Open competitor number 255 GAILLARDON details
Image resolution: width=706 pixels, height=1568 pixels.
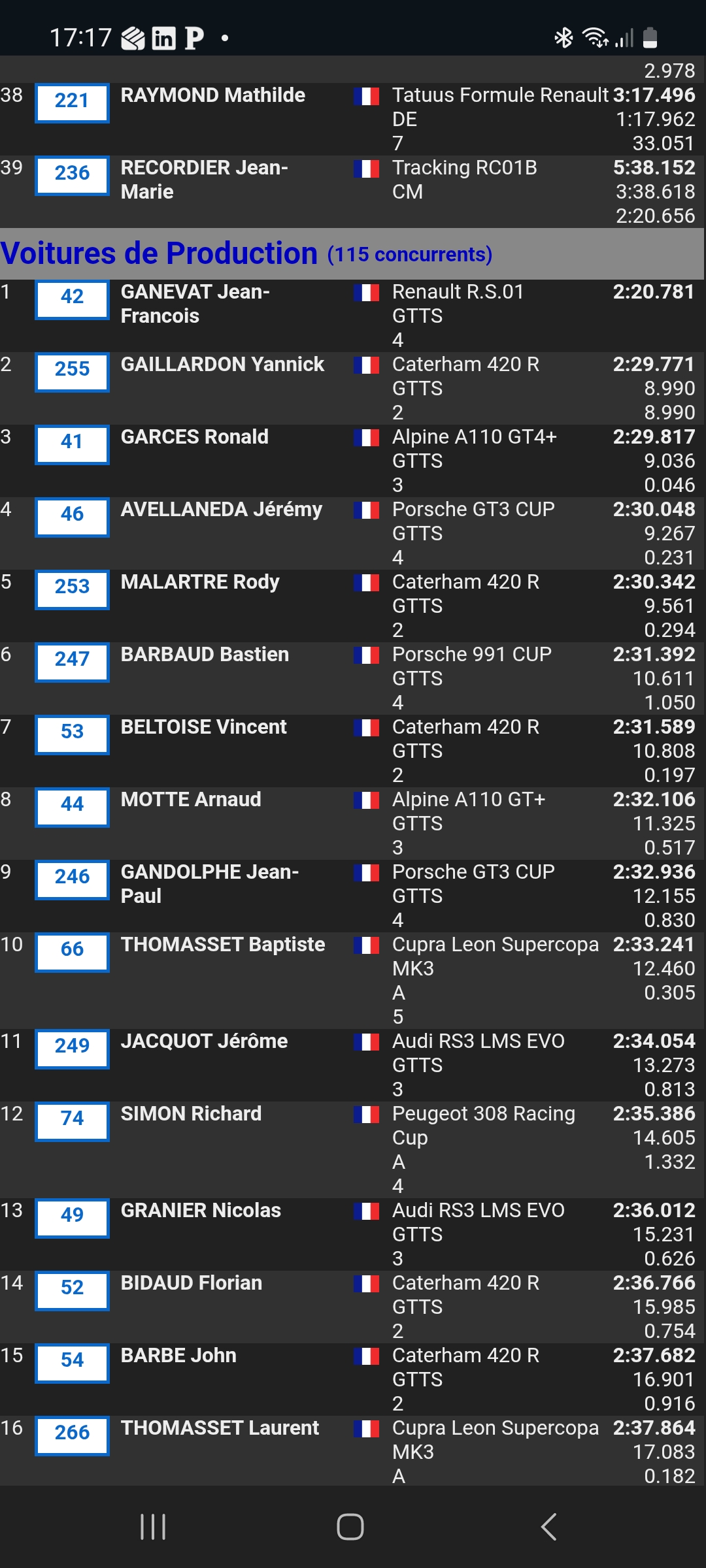(x=72, y=370)
